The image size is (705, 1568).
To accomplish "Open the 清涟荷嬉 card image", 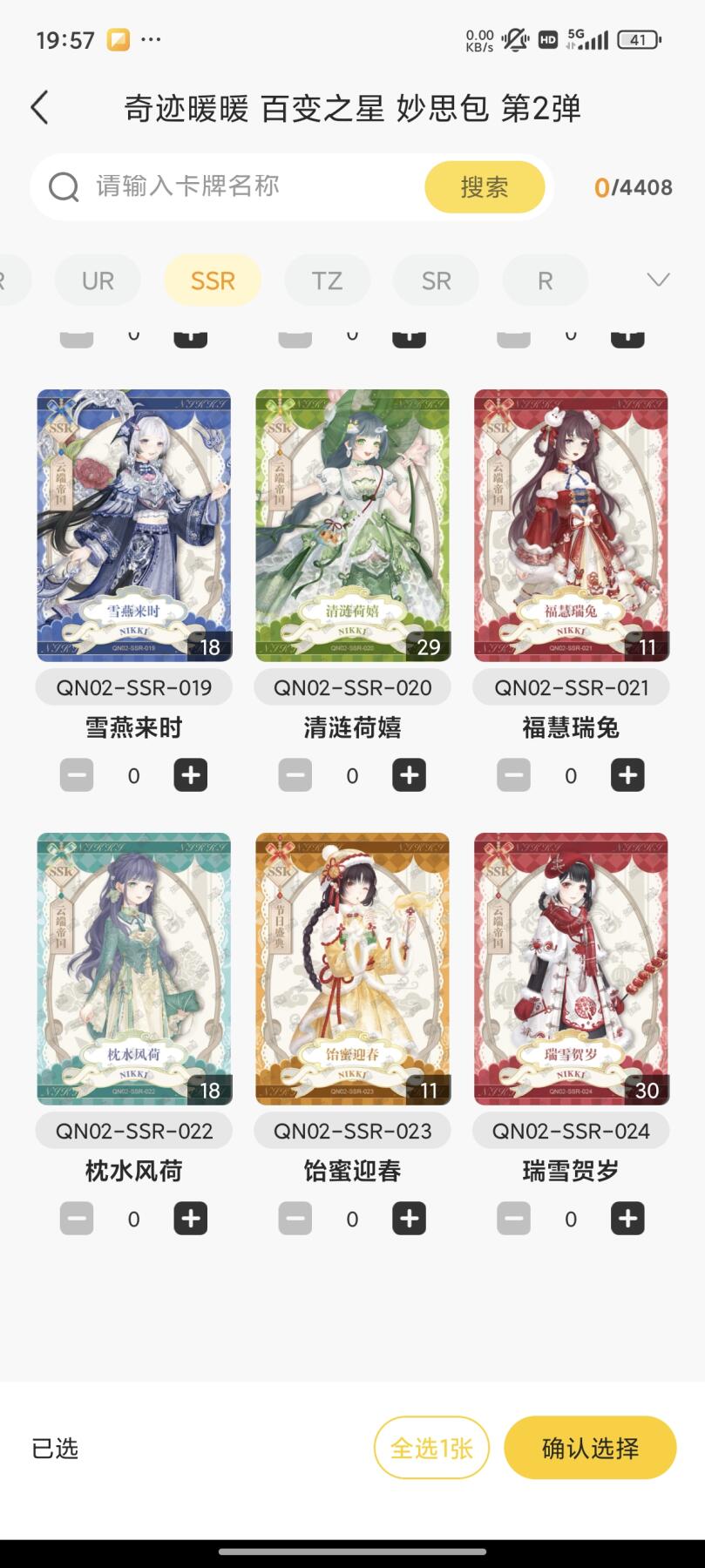I will (x=352, y=525).
